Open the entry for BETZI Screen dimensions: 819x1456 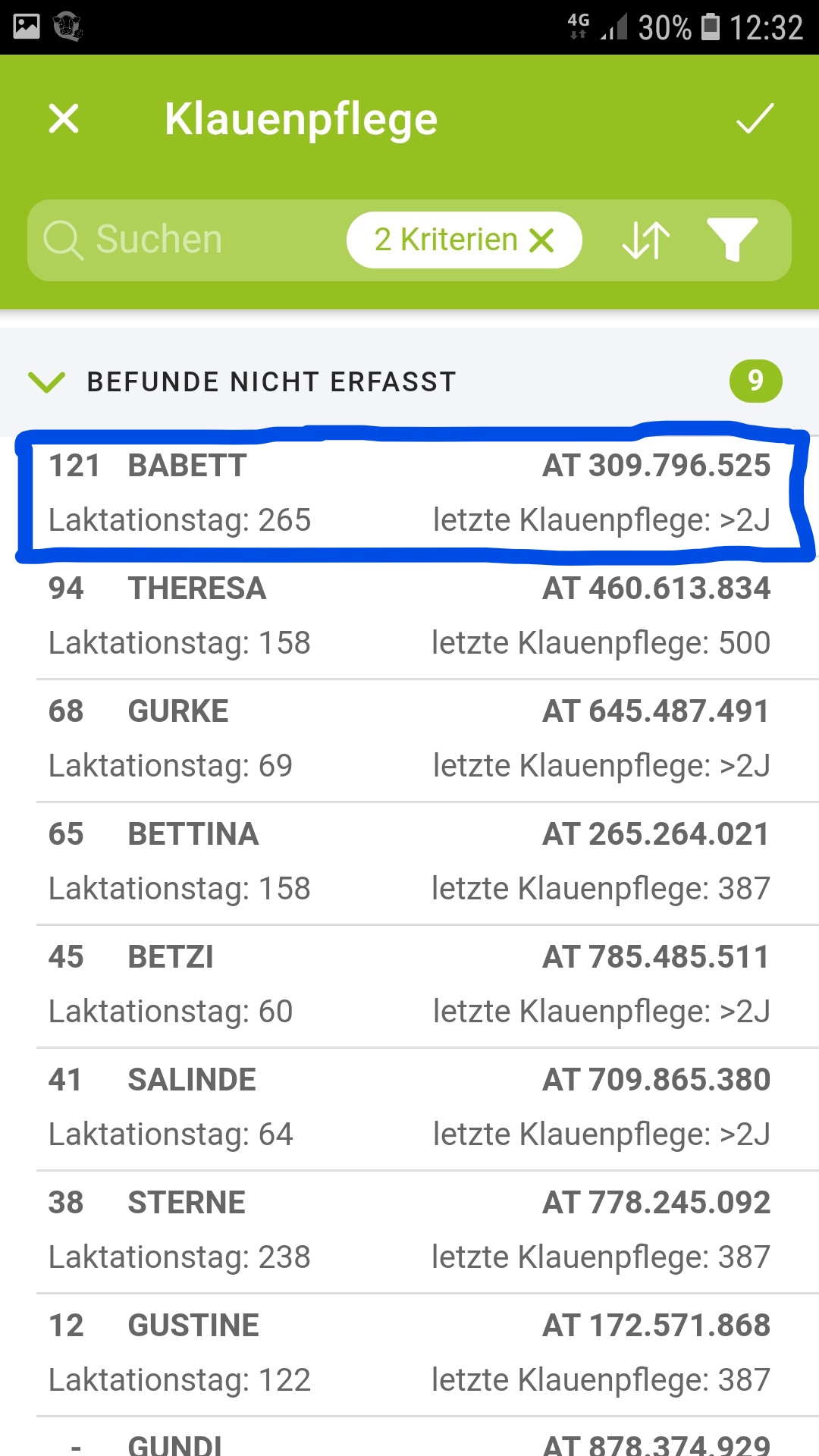pos(409,984)
